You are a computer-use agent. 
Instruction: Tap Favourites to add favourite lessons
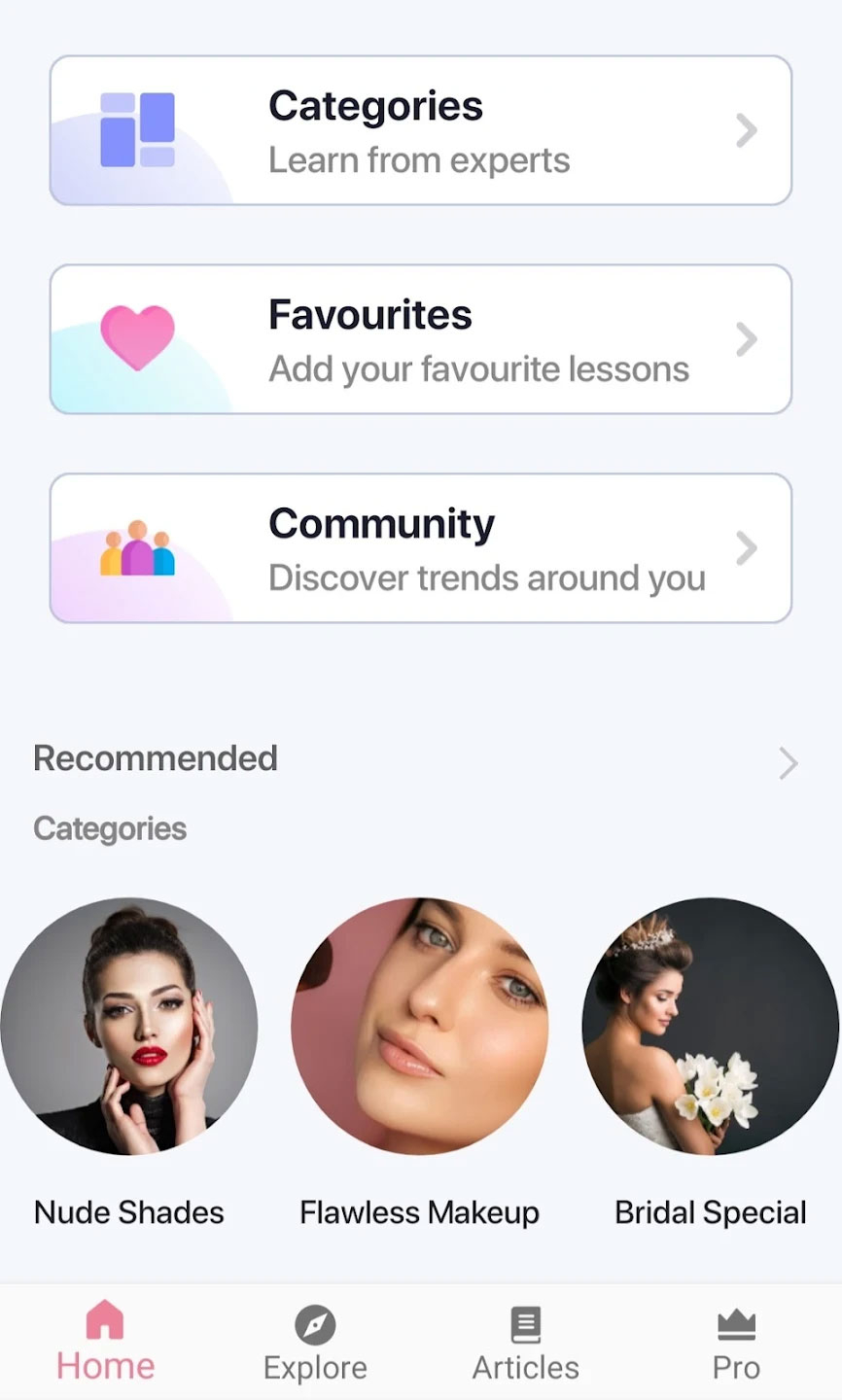point(420,338)
